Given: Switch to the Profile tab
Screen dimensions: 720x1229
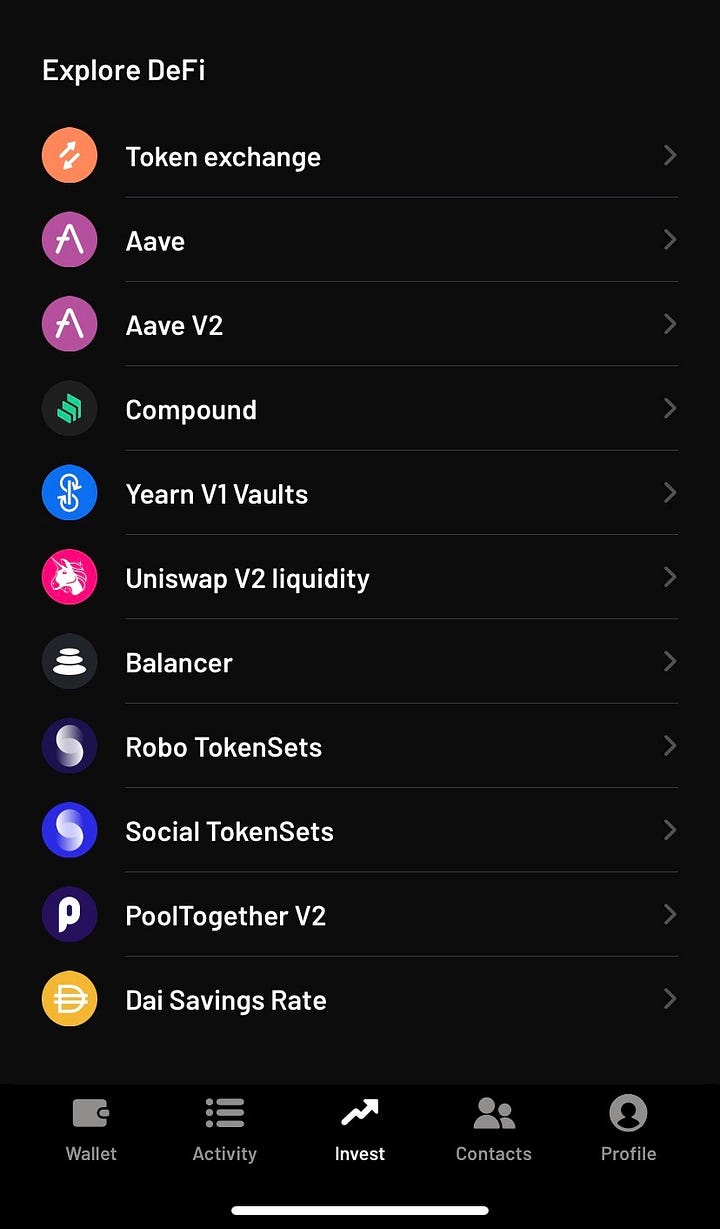Looking at the screenshot, I should click(628, 1129).
